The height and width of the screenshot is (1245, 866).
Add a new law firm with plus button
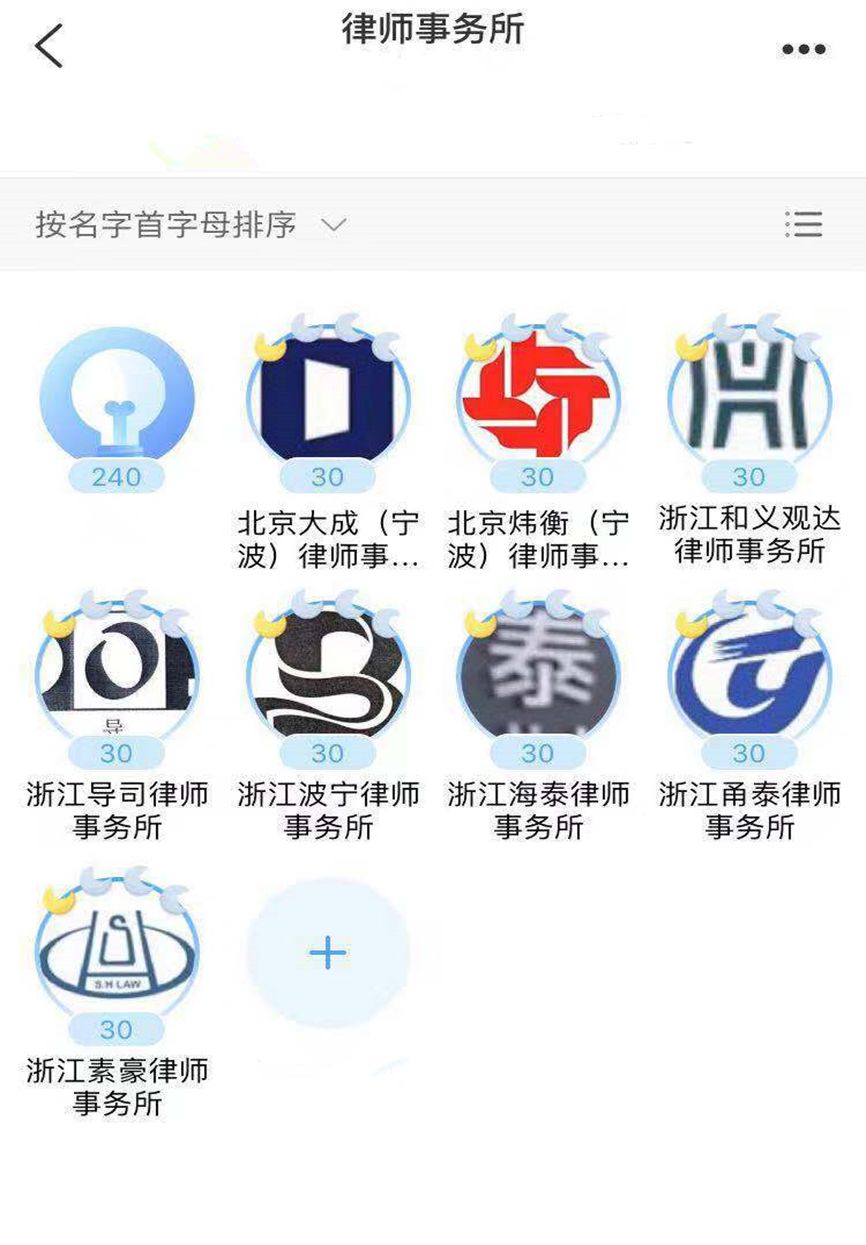(328, 953)
